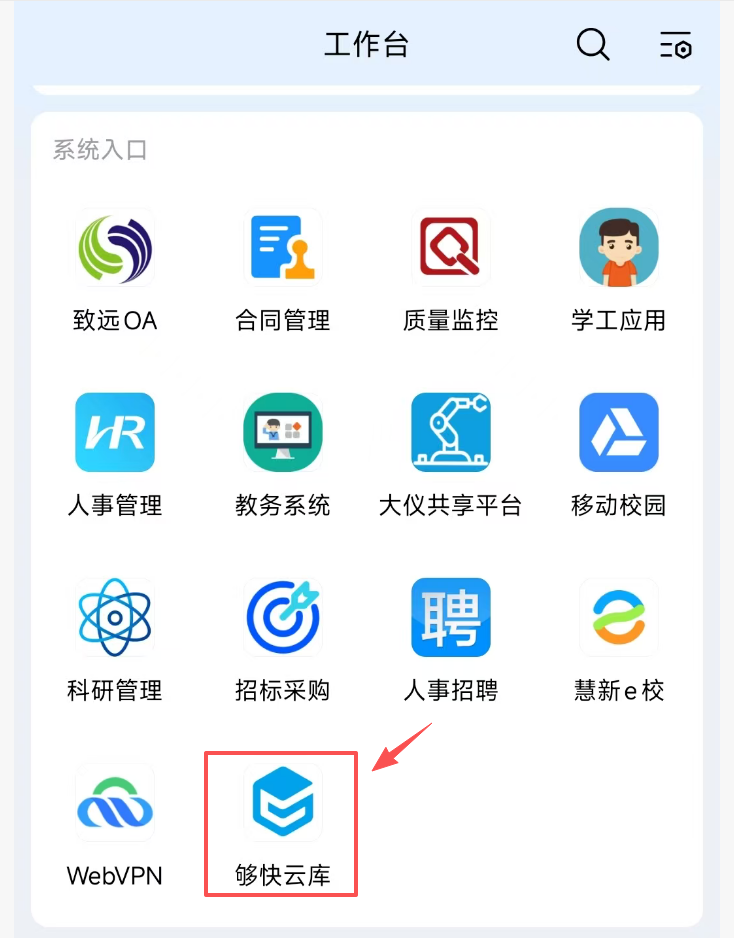Select 招标采购
734x938 pixels.
[x=283, y=617]
